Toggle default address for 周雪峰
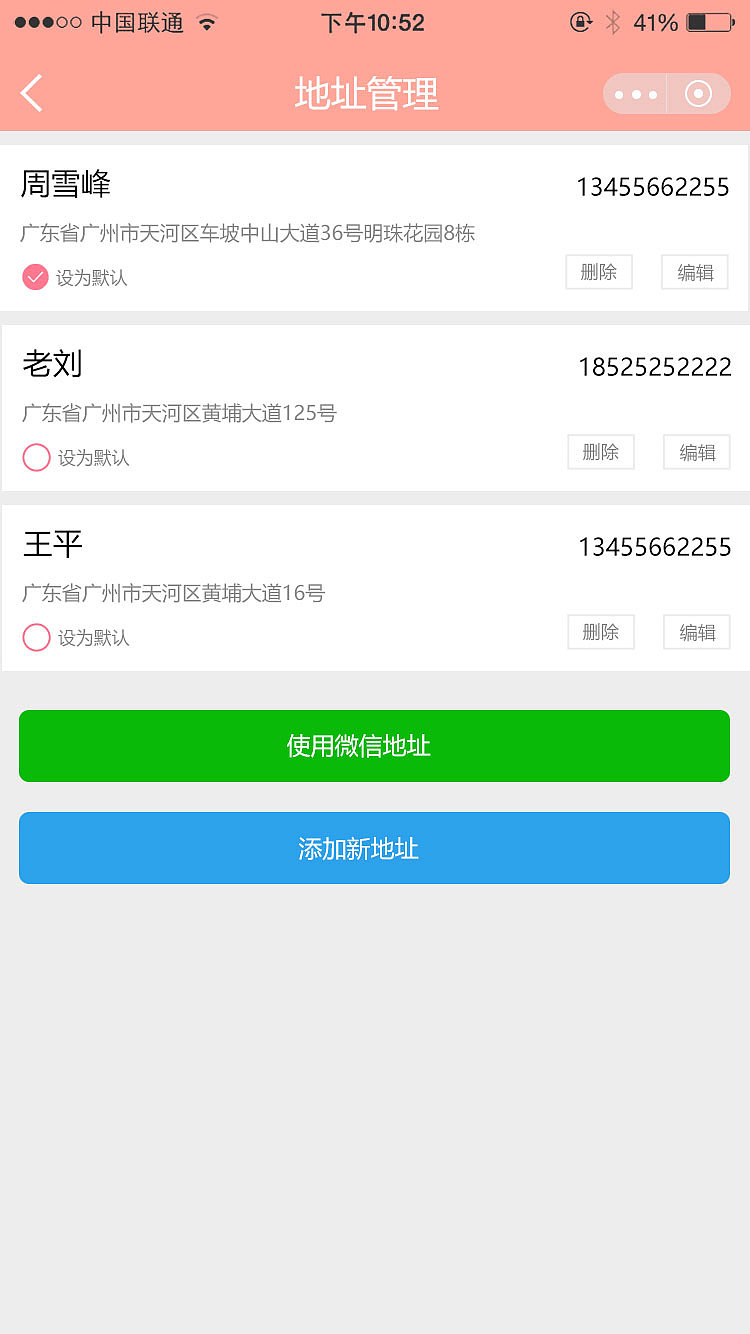This screenshot has width=750, height=1334. 35,277
